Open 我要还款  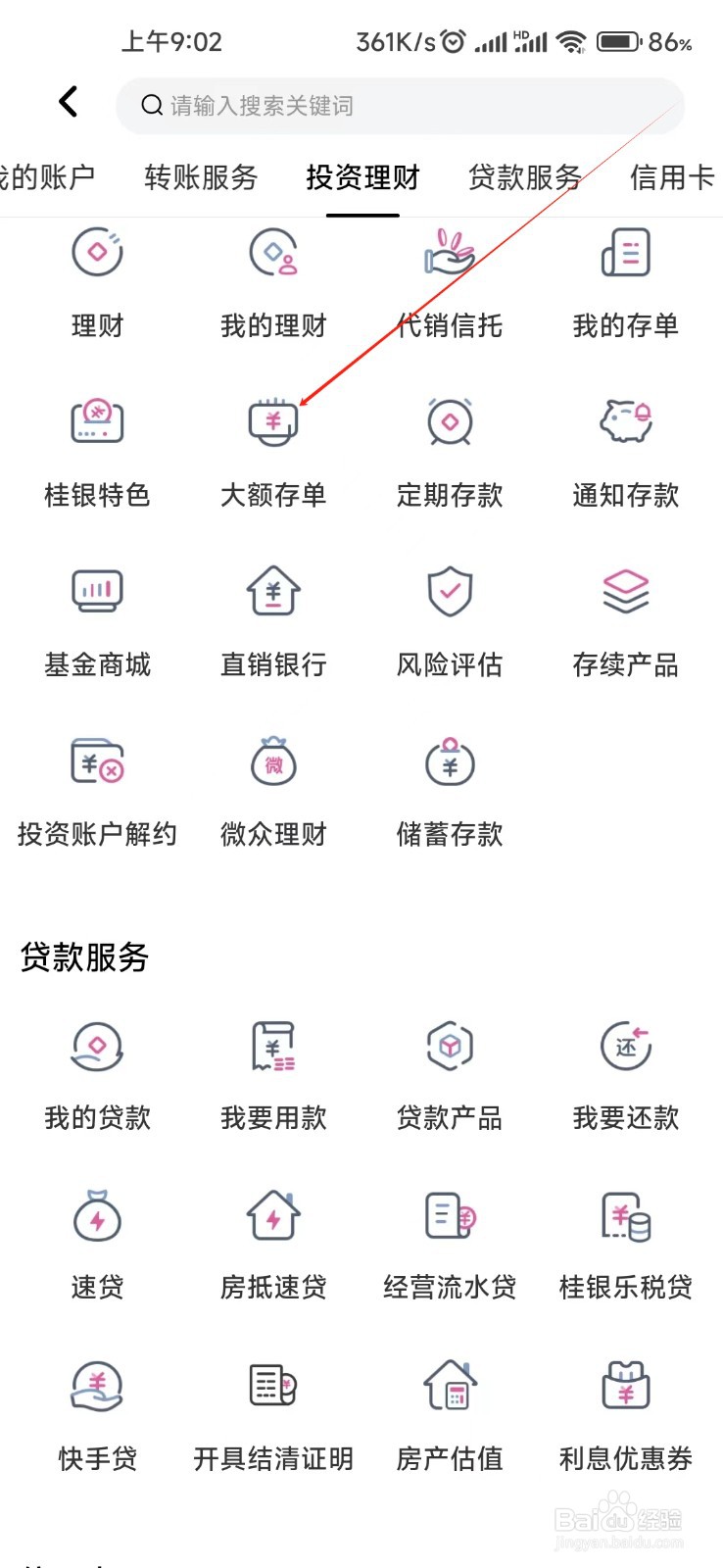click(x=626, y=1075)
